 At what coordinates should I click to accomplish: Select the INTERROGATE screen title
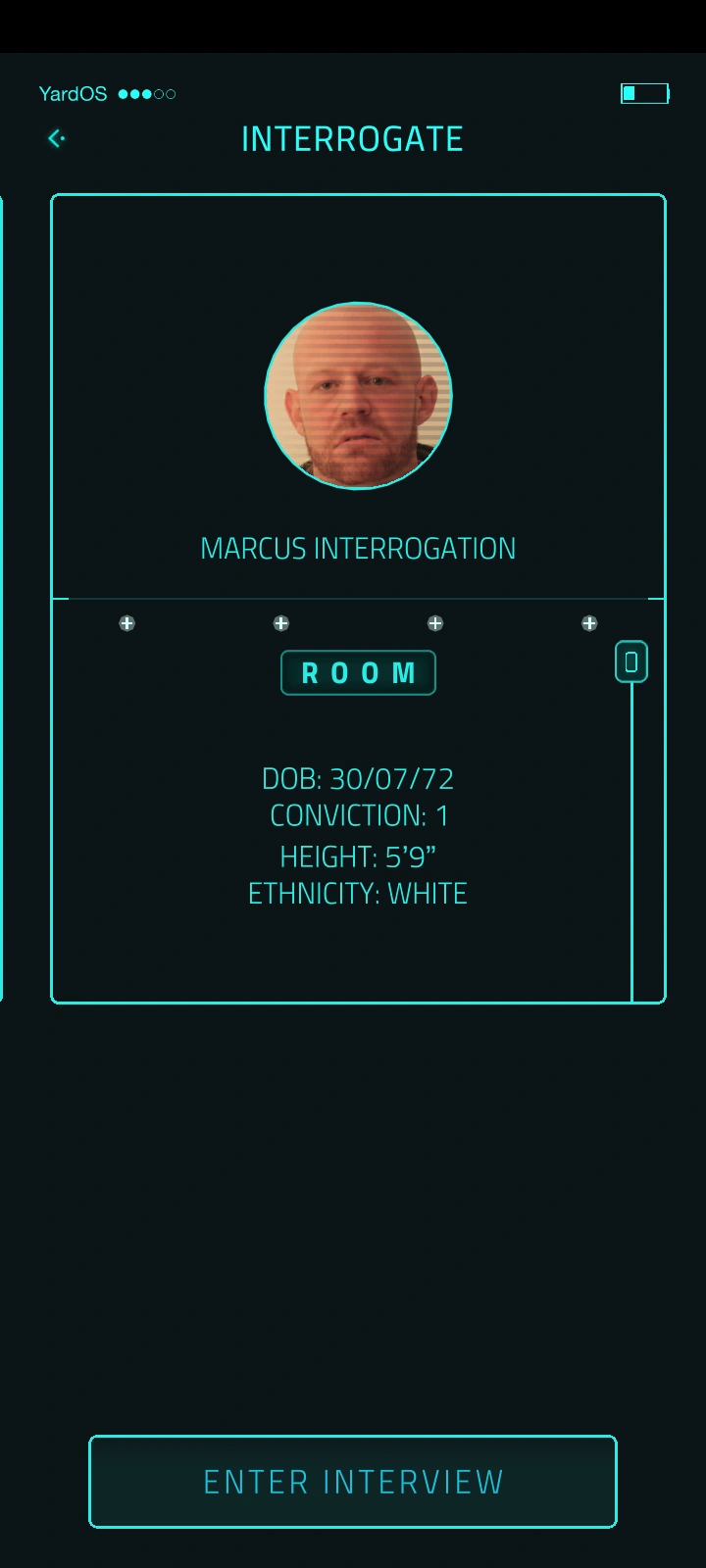(352, 139)
